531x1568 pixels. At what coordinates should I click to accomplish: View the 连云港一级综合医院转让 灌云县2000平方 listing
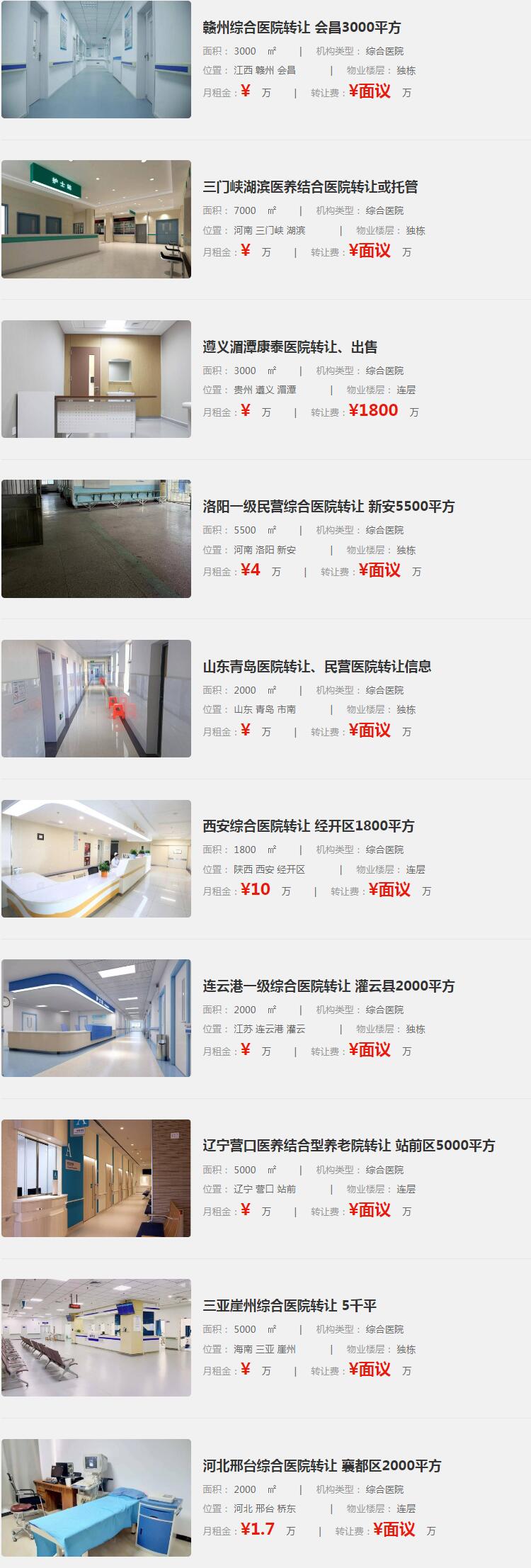pos(329,986)
